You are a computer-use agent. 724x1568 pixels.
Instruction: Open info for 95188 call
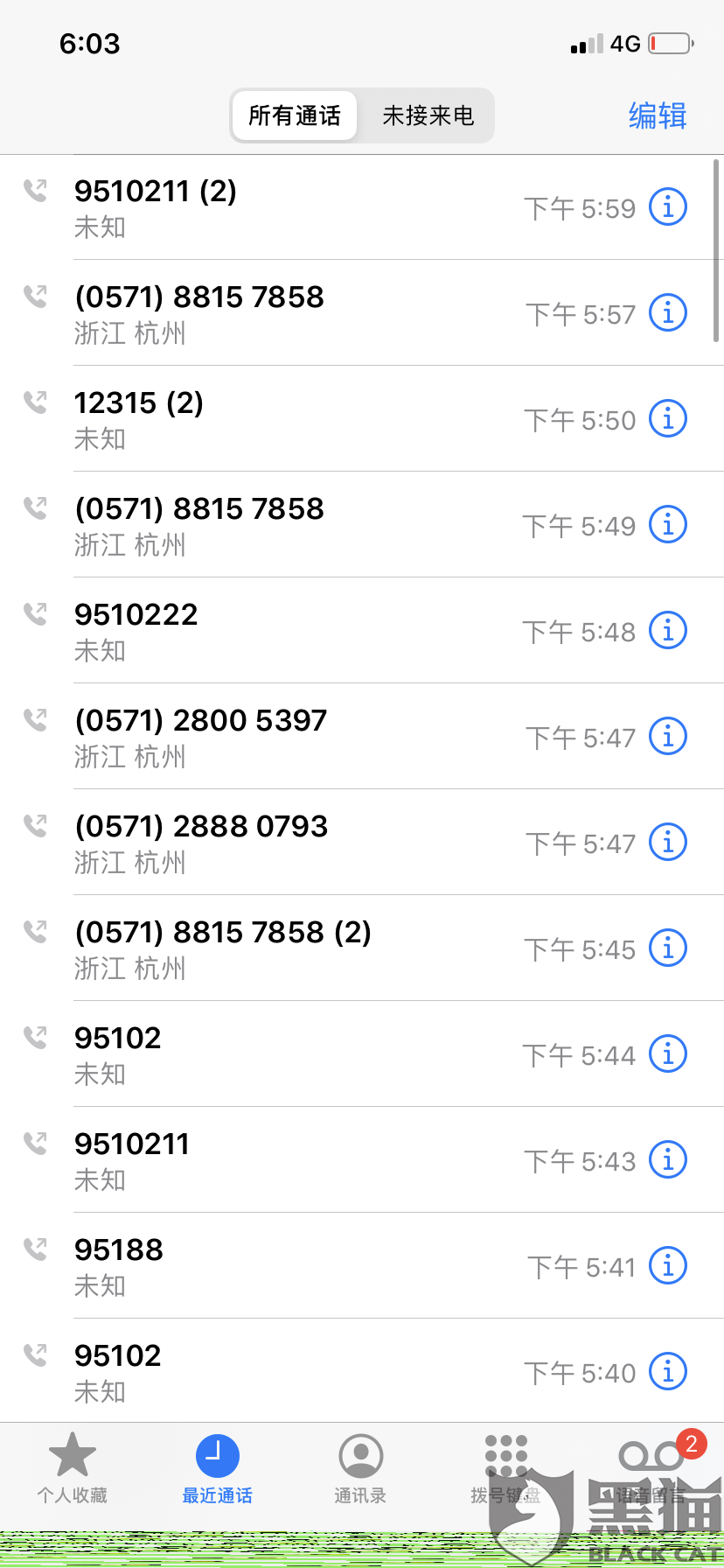click(x=668, y=1266)
